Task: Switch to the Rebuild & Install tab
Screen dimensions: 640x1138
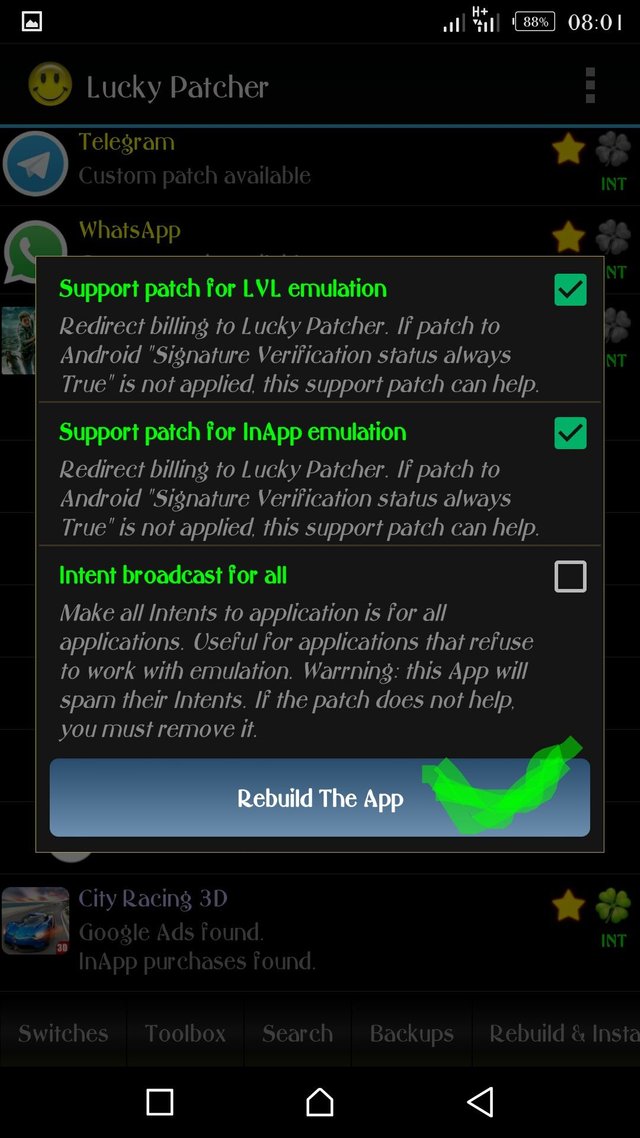Action: pos(560,1033)
